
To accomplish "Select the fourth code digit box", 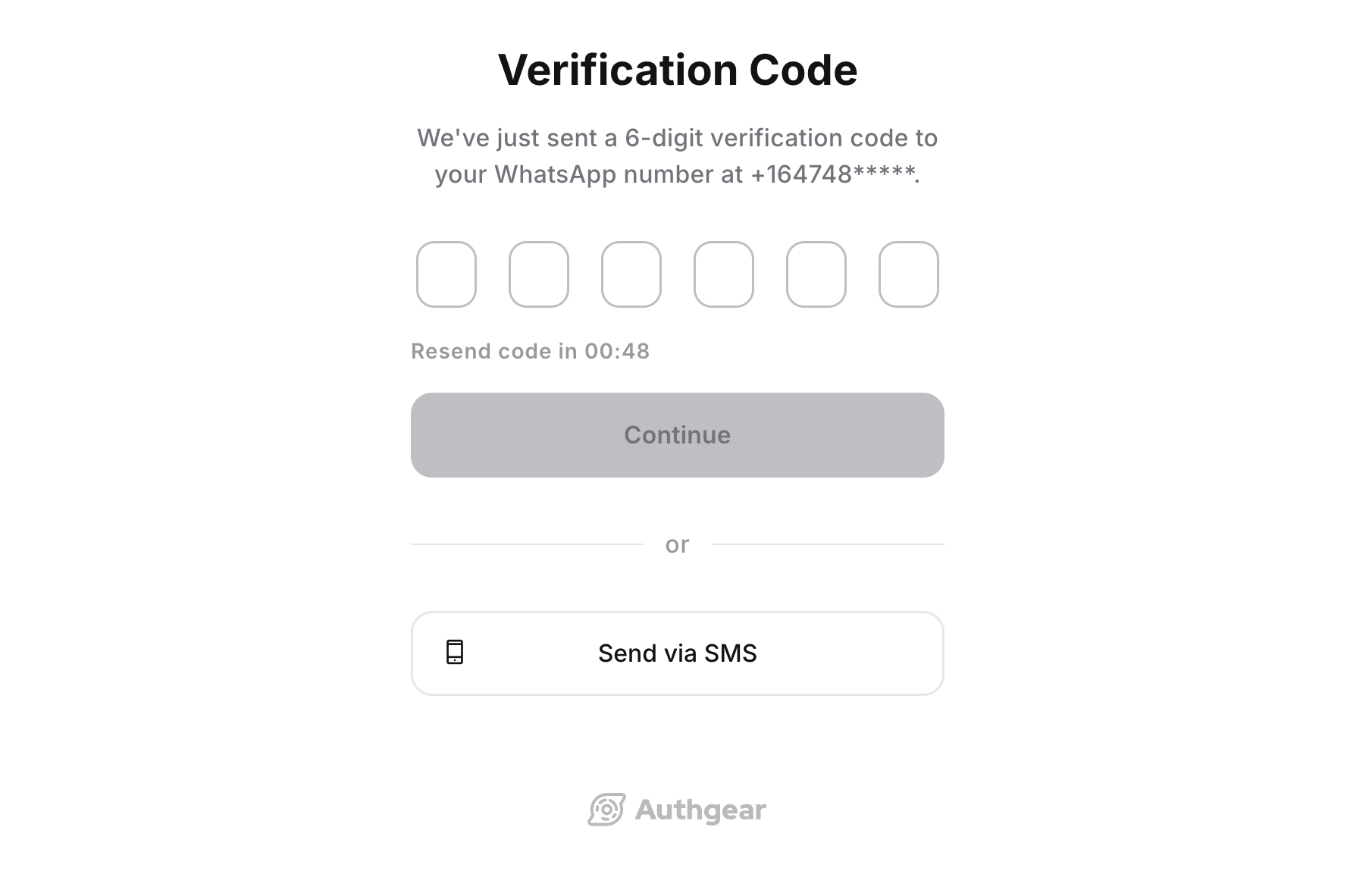I will pyautogui.click(x=723, y=274).
